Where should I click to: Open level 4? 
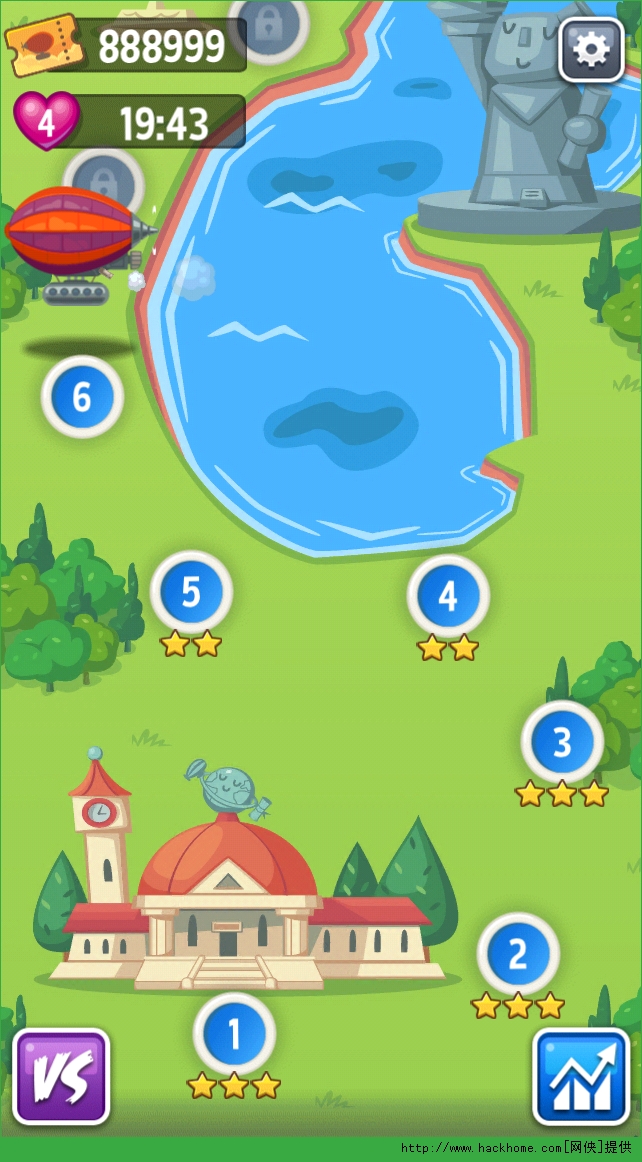tap(448, 596)
